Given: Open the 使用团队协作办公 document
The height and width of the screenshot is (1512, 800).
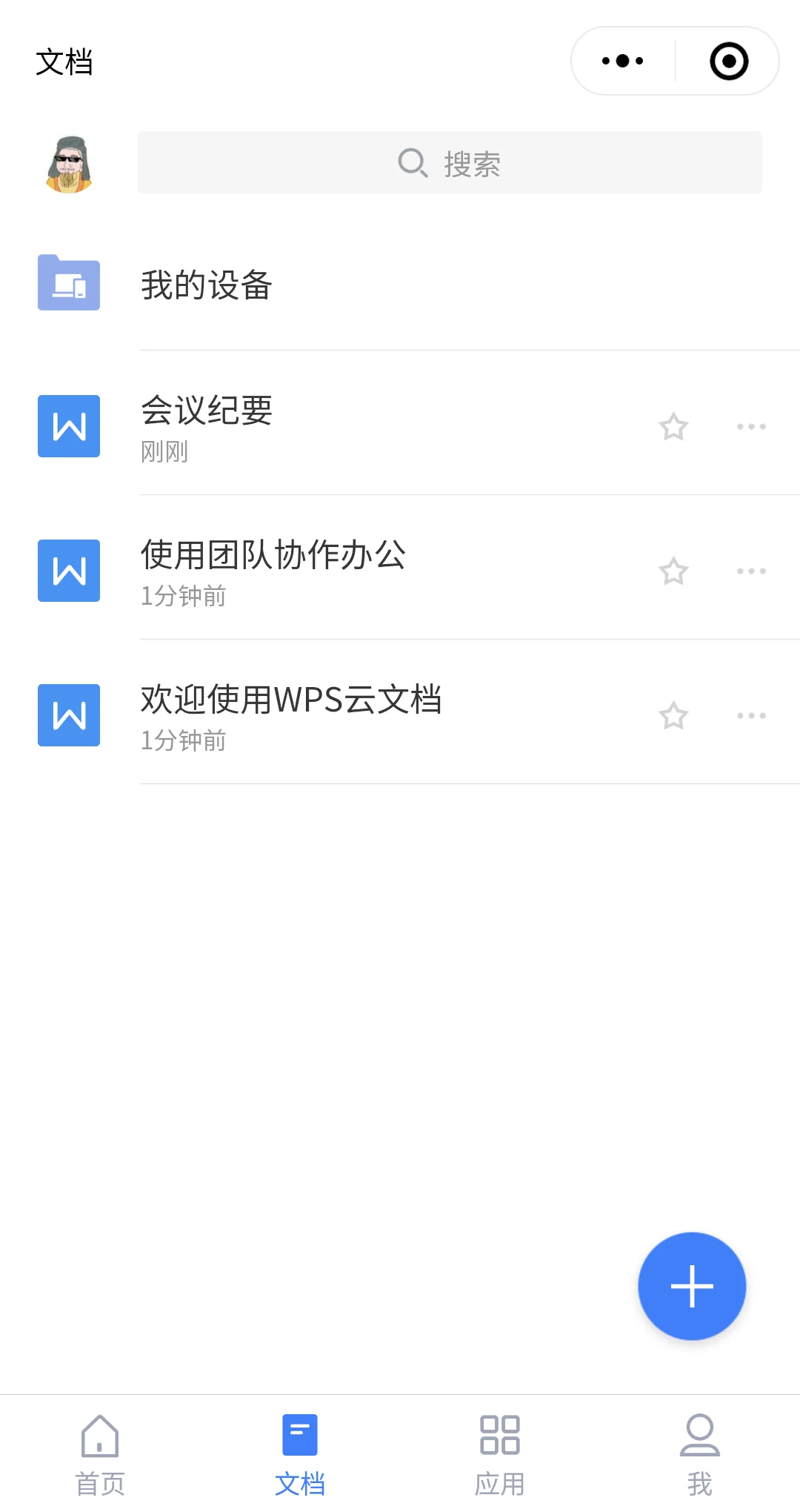Looking at the screenshot, I should [274, 569].
